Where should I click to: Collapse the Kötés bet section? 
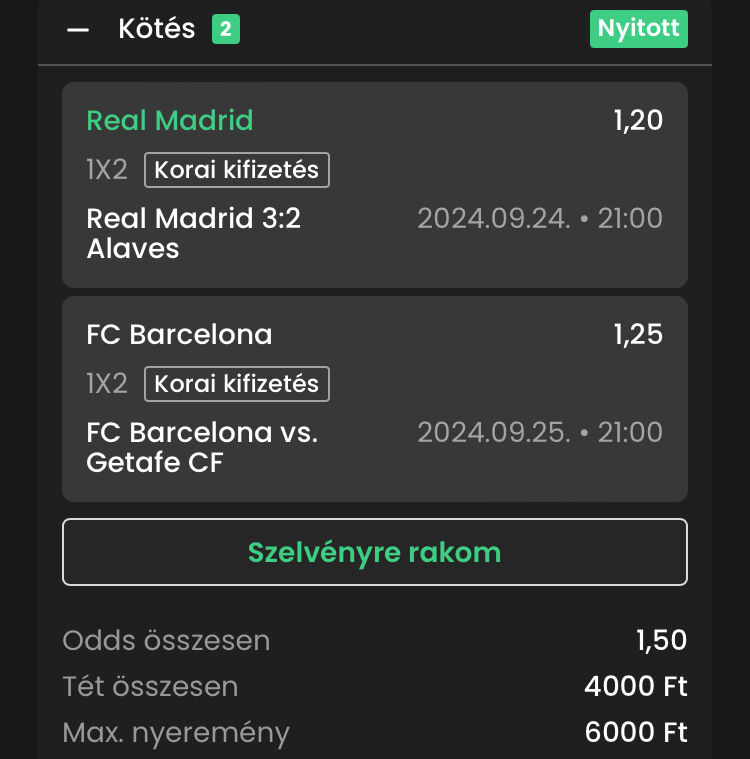(x=78, y=30)
